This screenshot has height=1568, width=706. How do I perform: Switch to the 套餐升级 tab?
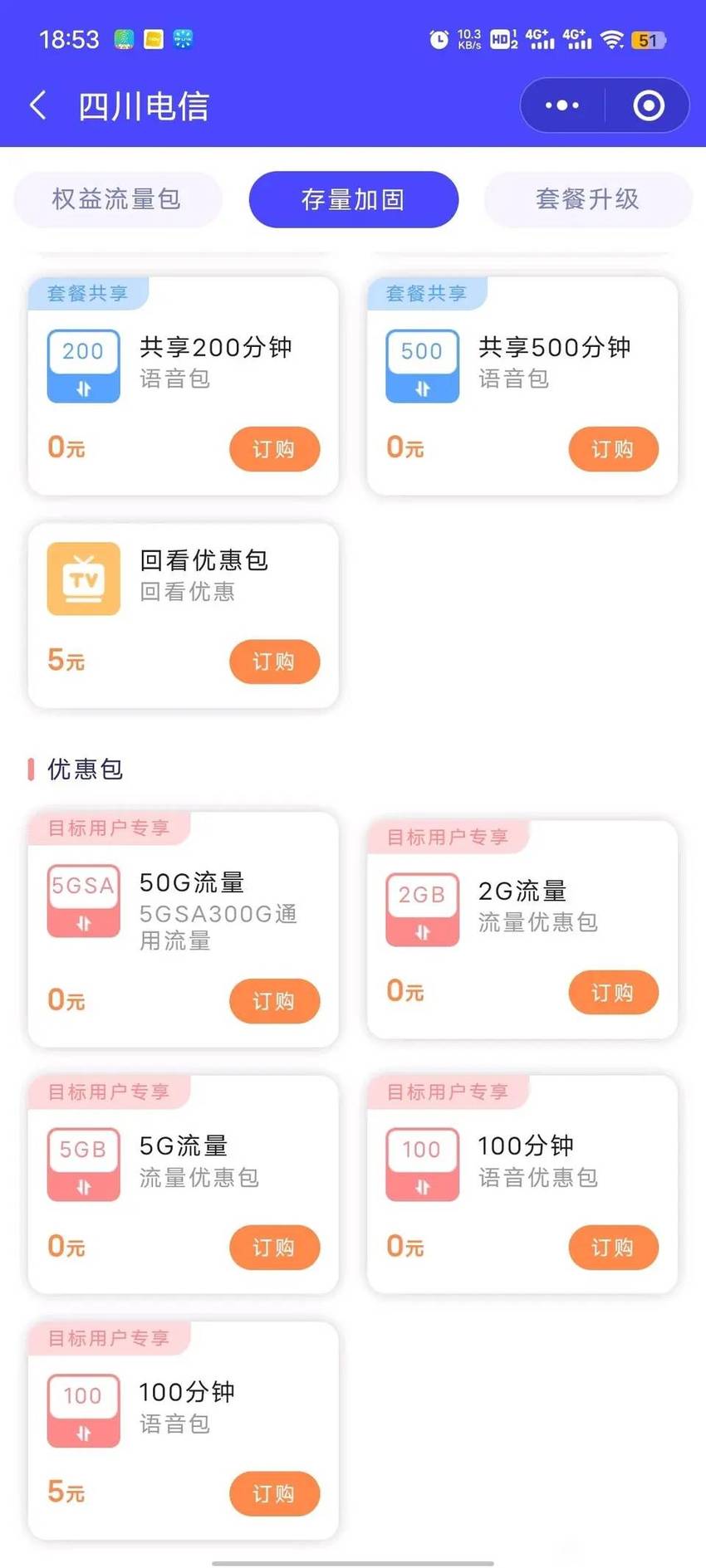click(588, 199)
